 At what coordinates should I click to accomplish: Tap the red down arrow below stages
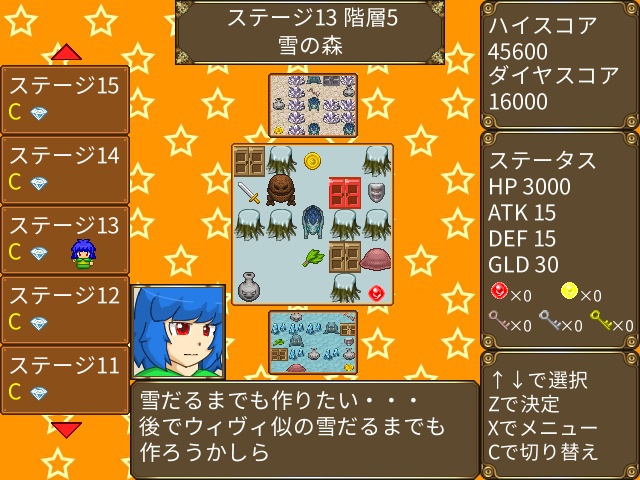pyautogui.click(x=66, y=429)
